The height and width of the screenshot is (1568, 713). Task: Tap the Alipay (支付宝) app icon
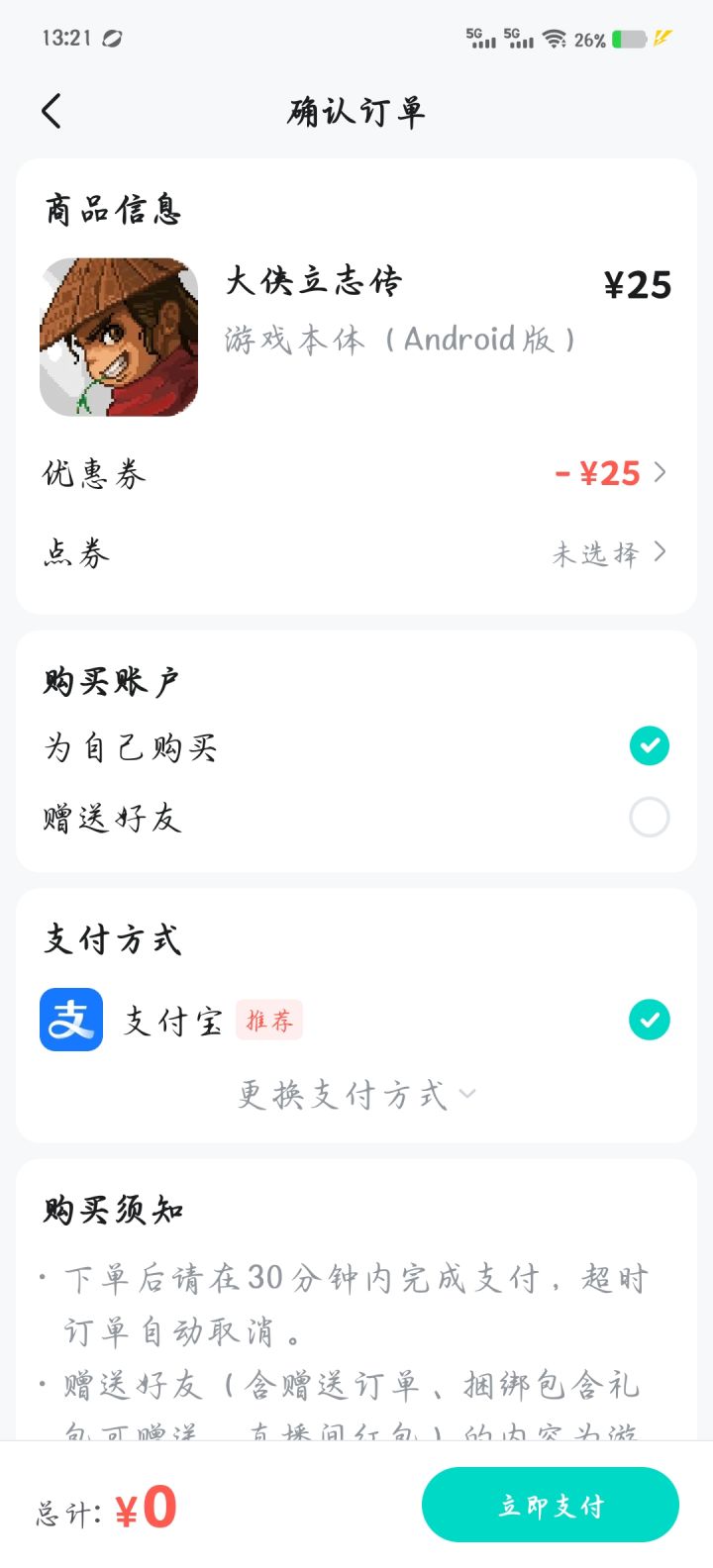70,1020
